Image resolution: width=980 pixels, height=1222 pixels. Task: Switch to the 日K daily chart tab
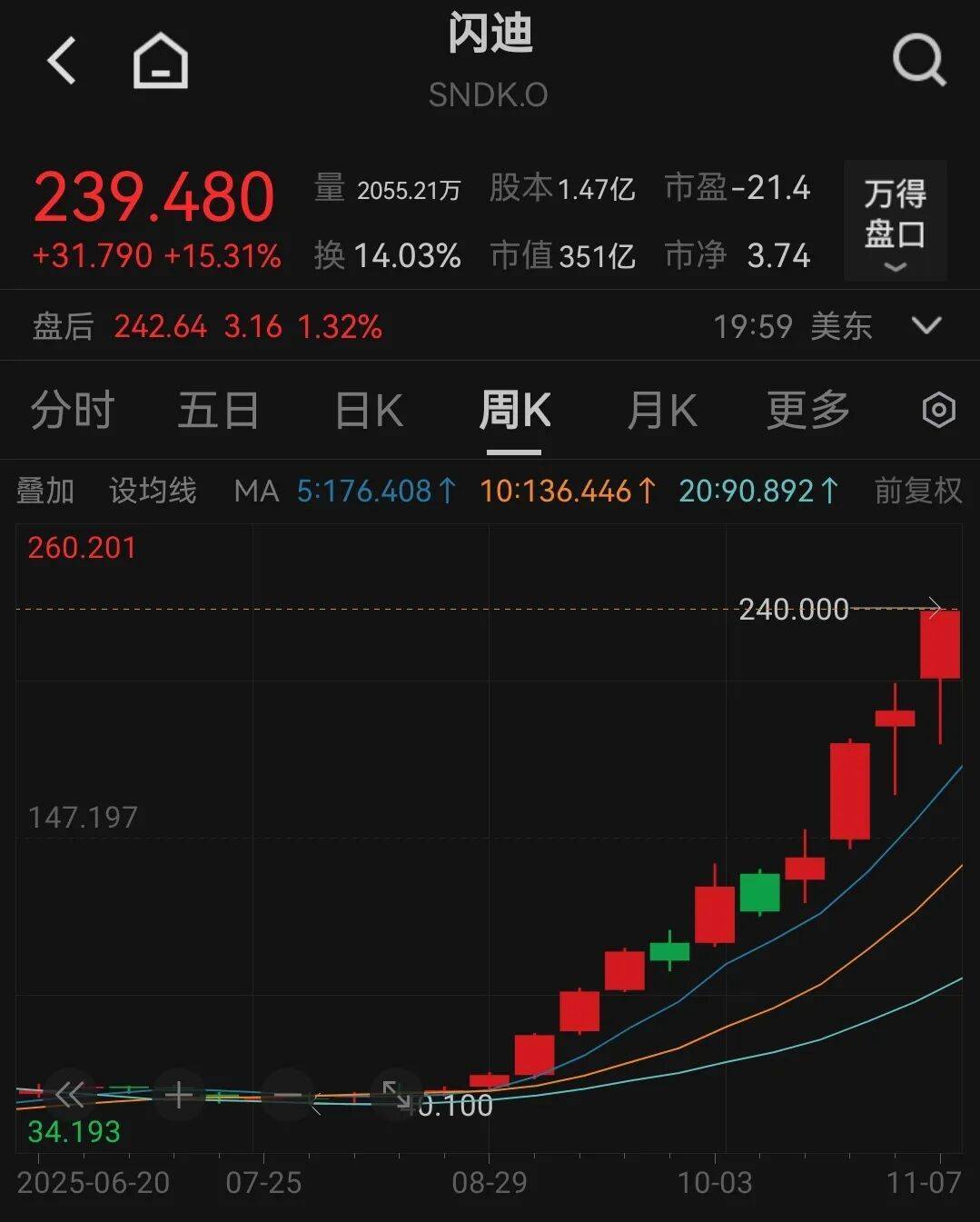coord(367,411)
